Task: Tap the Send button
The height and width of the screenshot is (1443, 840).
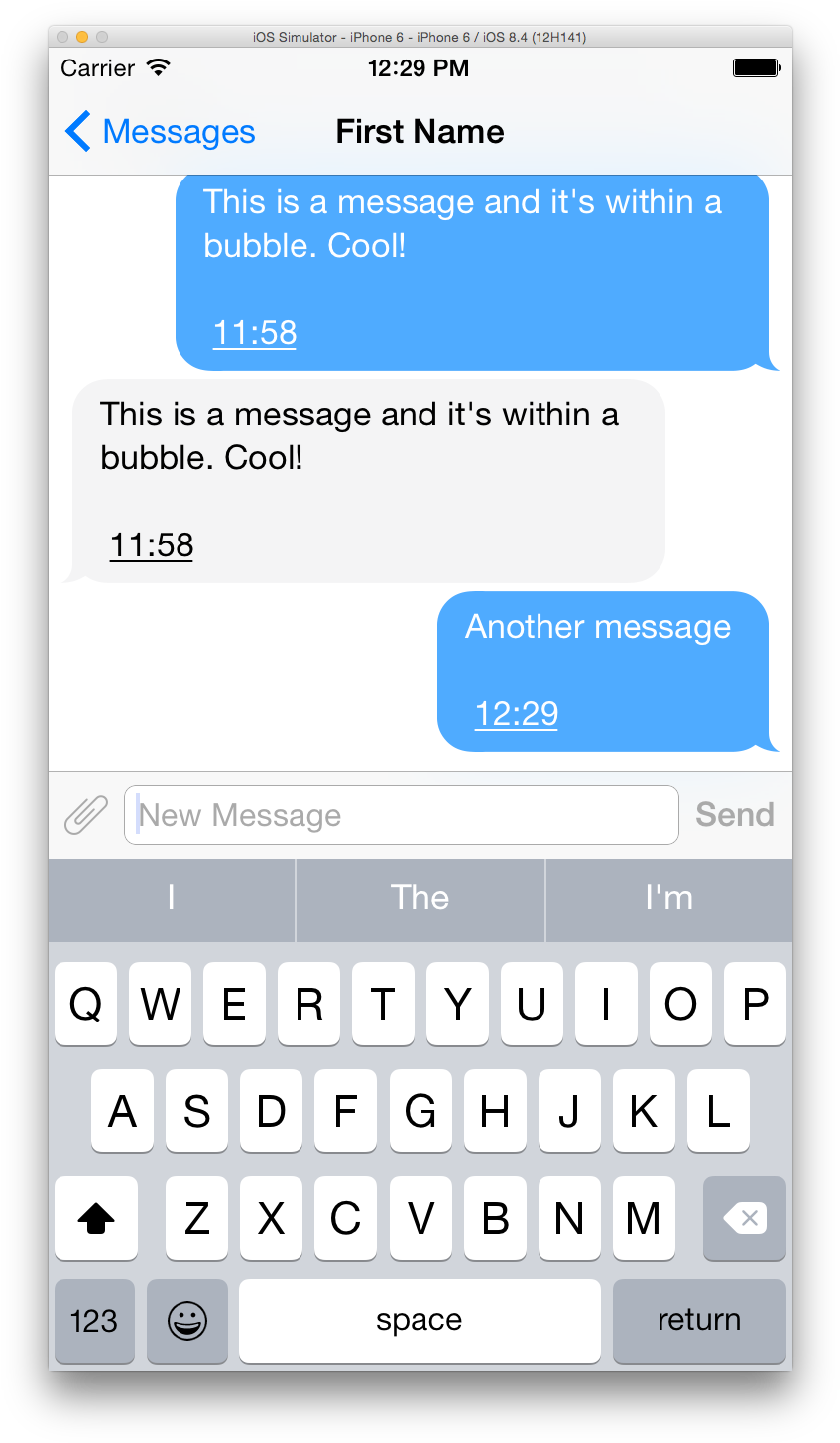Action: click(x=734, y=815)
